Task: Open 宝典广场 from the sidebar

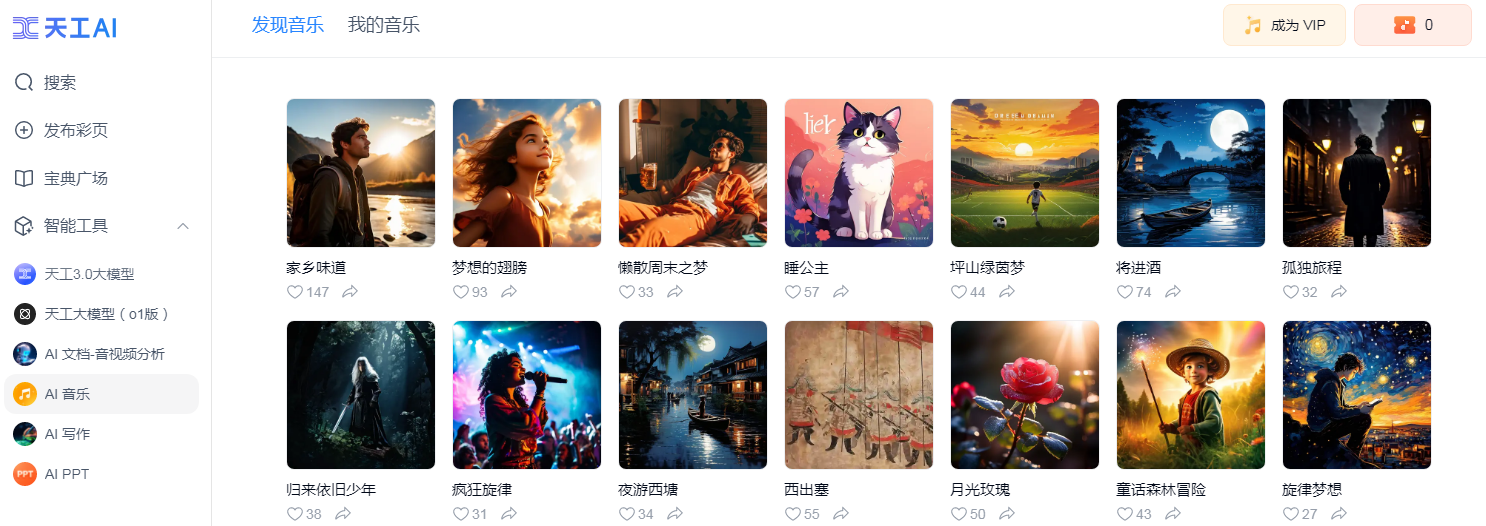Action: [75, 178]
